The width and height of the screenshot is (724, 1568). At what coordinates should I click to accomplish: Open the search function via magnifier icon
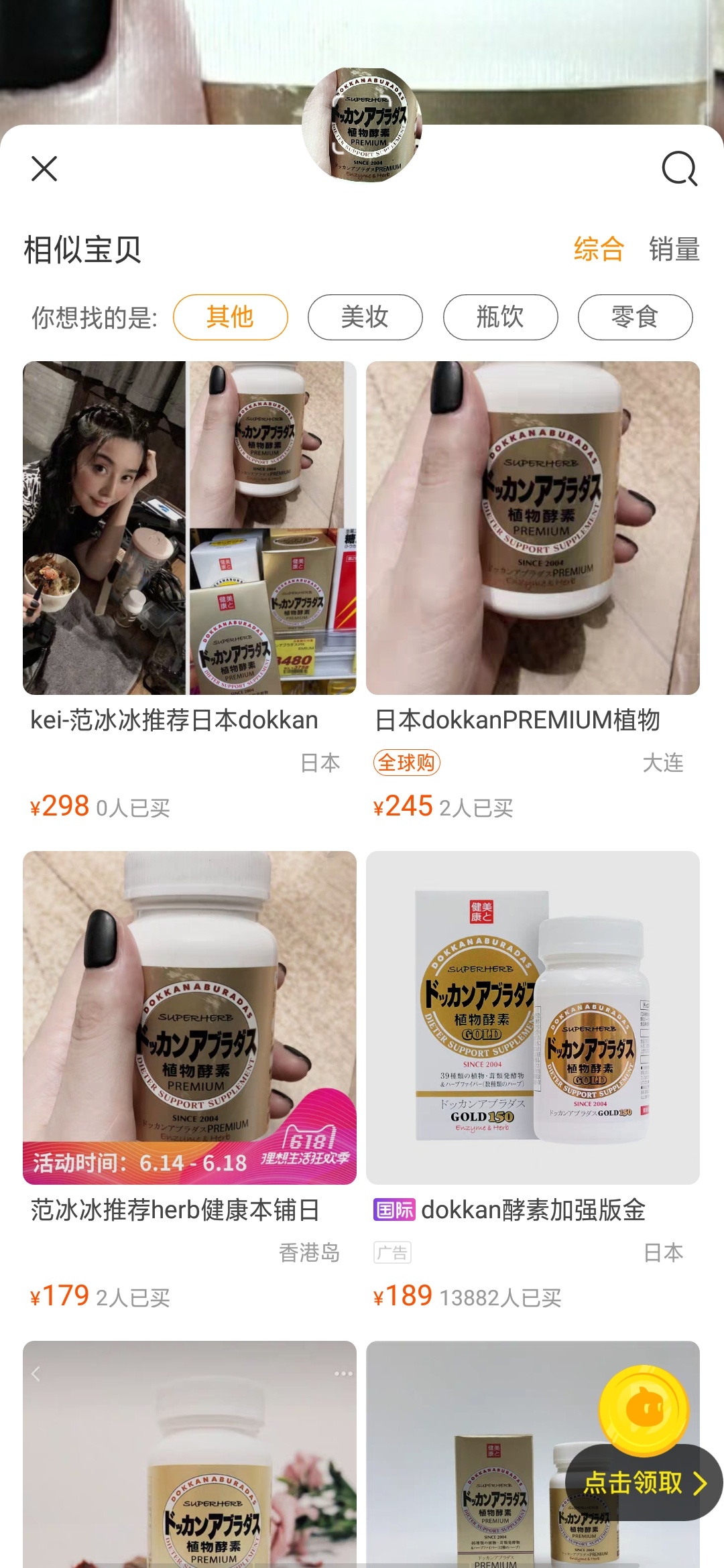pyautogui.click(x=680, y=169)
